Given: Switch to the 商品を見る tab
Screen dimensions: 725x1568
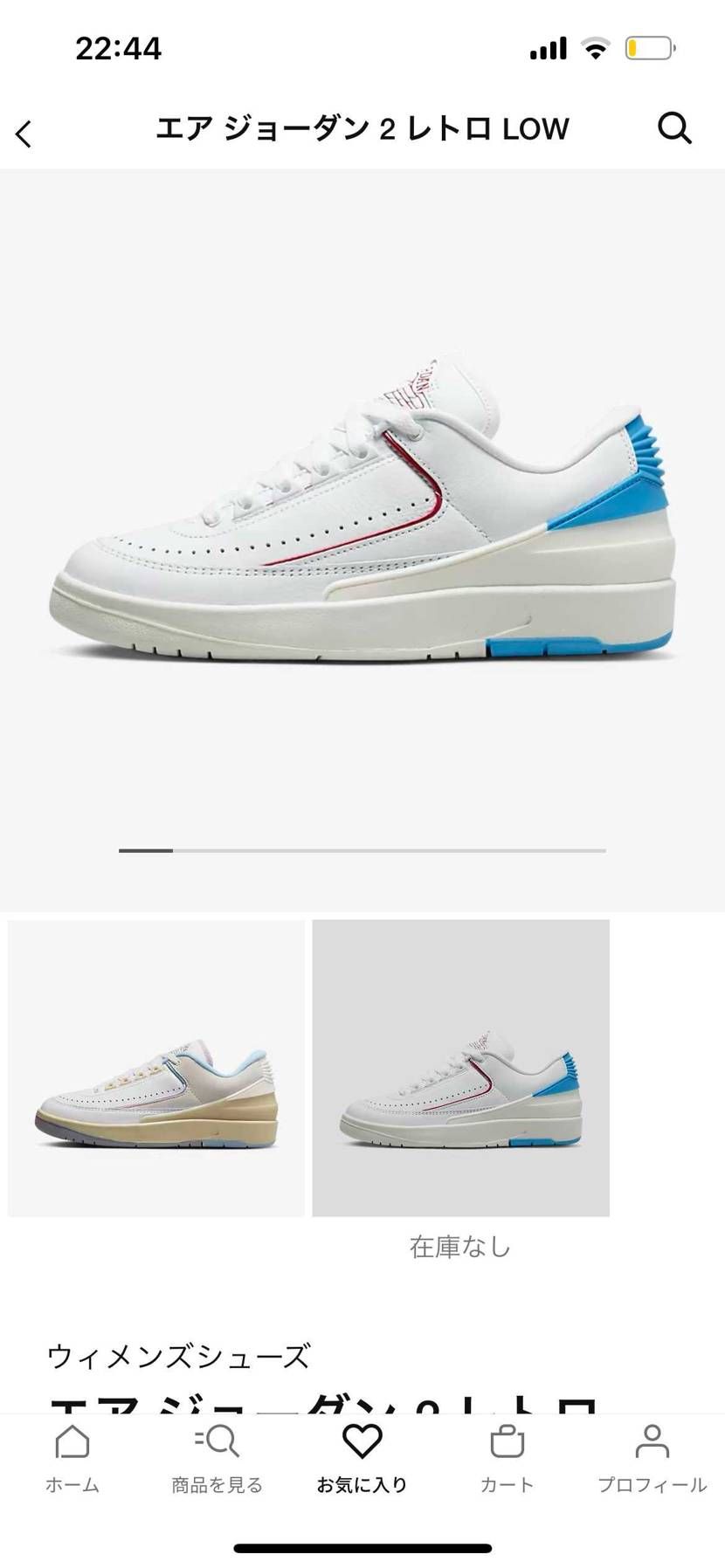Looking at the screenshot, I should [x=217, y=1459].
